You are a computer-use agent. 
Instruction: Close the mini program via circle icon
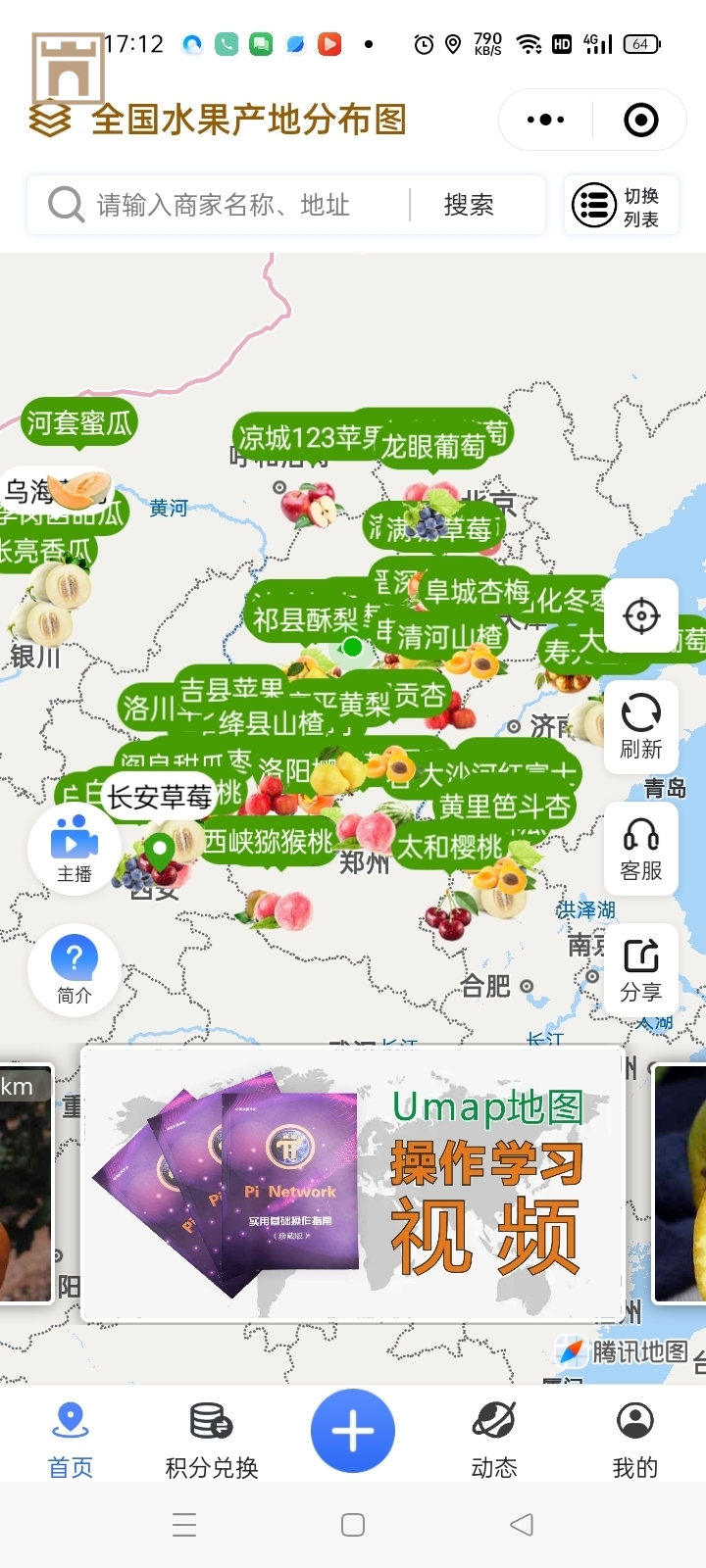click(640, 120)
